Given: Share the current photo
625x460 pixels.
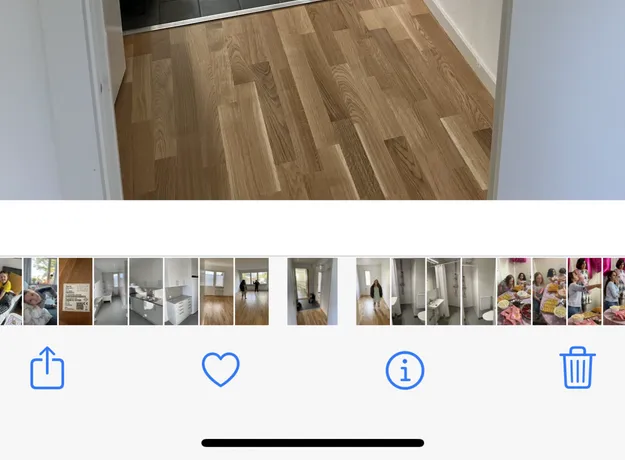Looking at the screenshot, I should pyautogui.click(x=47, y=369).
